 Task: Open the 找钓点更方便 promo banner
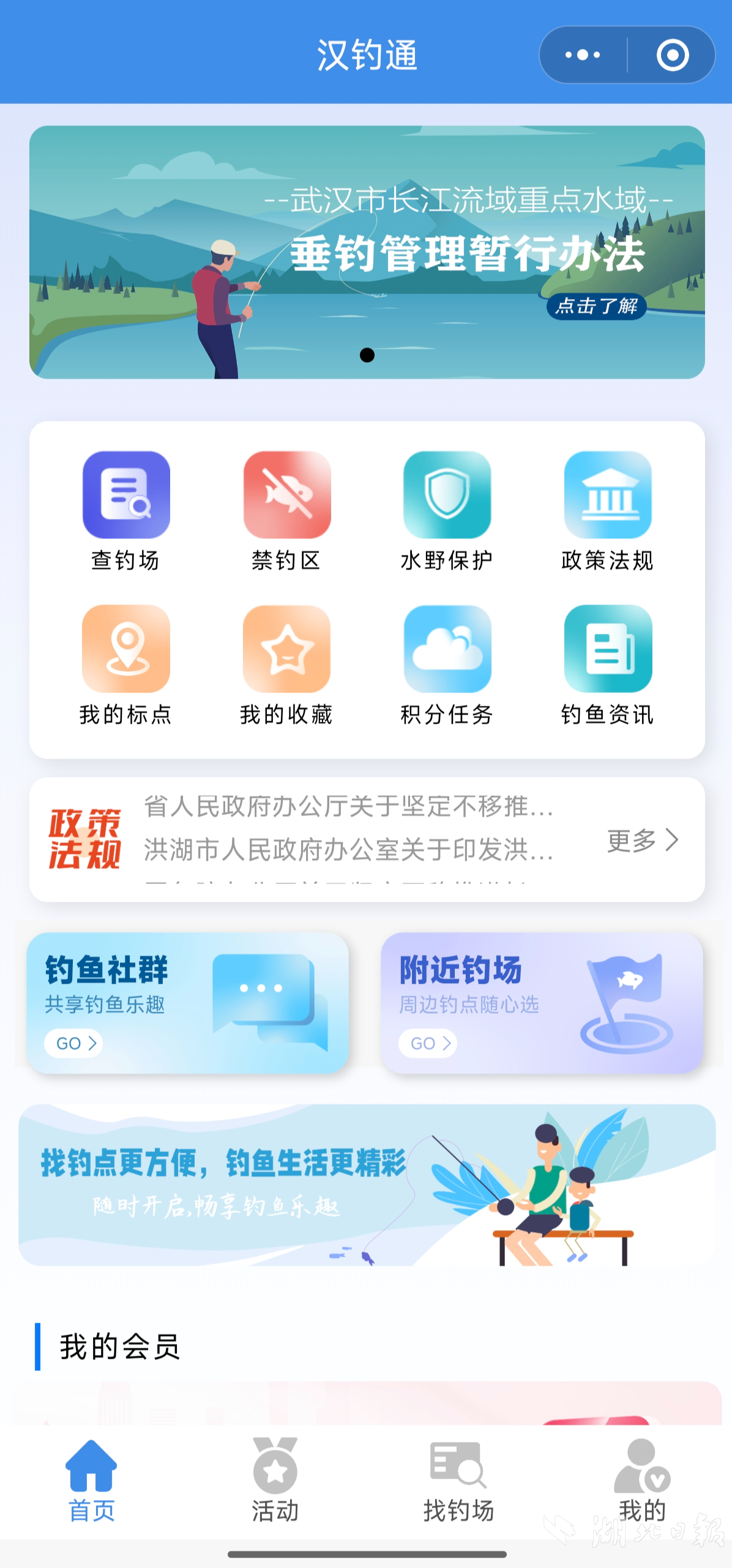coord(367,1184)
